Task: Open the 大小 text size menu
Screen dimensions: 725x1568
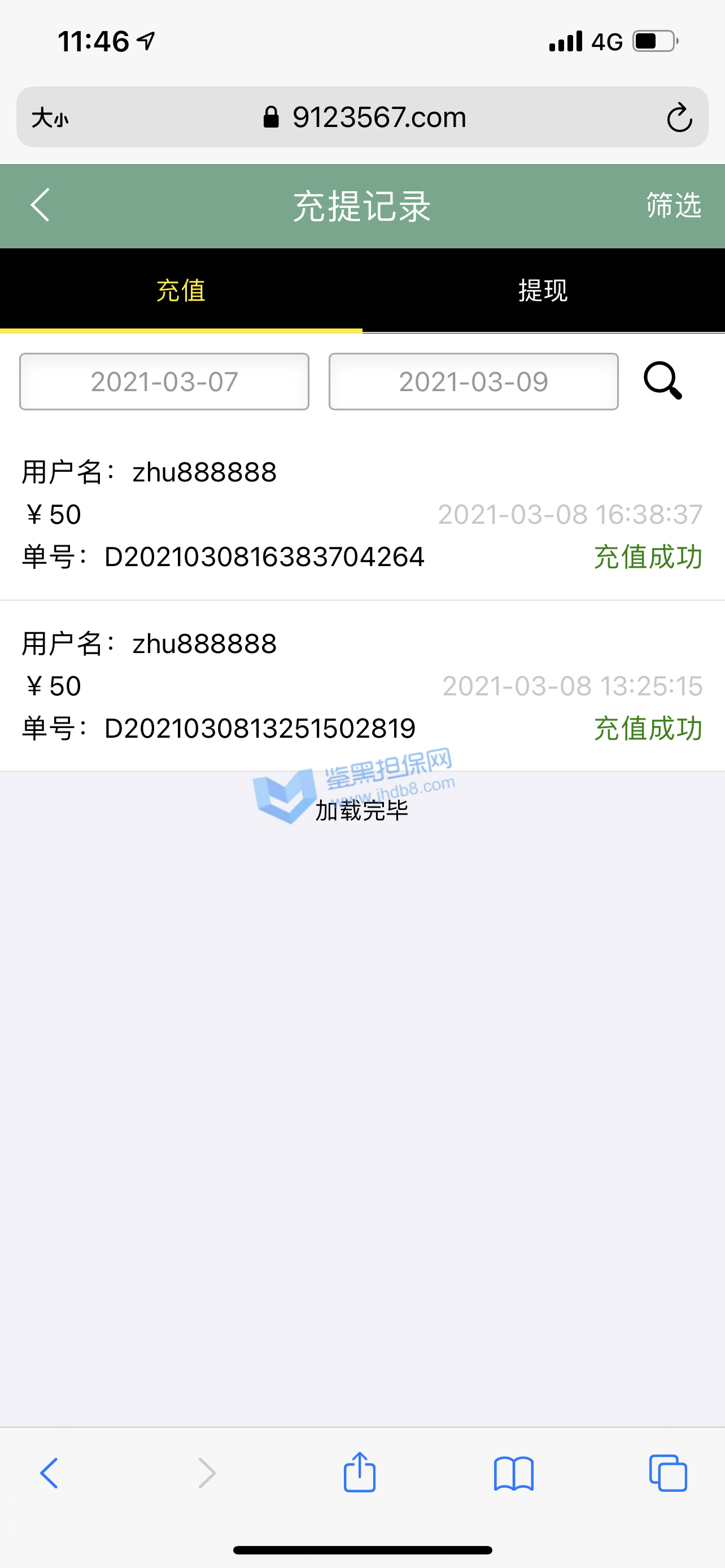Action: 50,117
